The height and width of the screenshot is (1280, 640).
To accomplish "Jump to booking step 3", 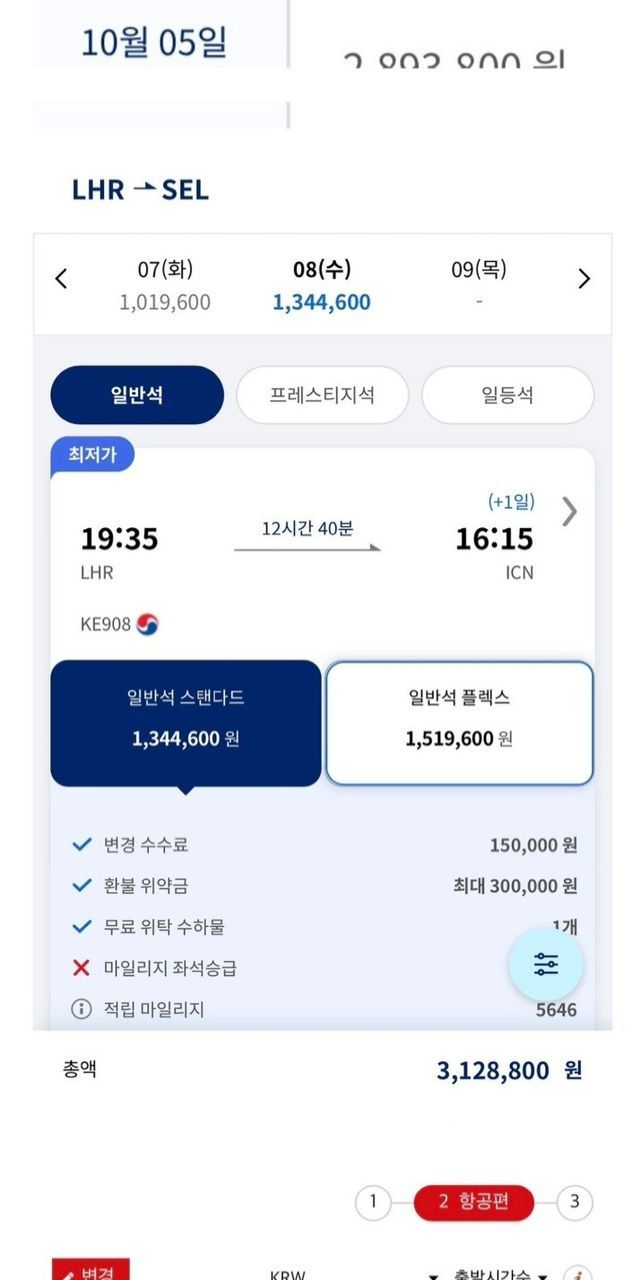I will (x=574, y=1202).
